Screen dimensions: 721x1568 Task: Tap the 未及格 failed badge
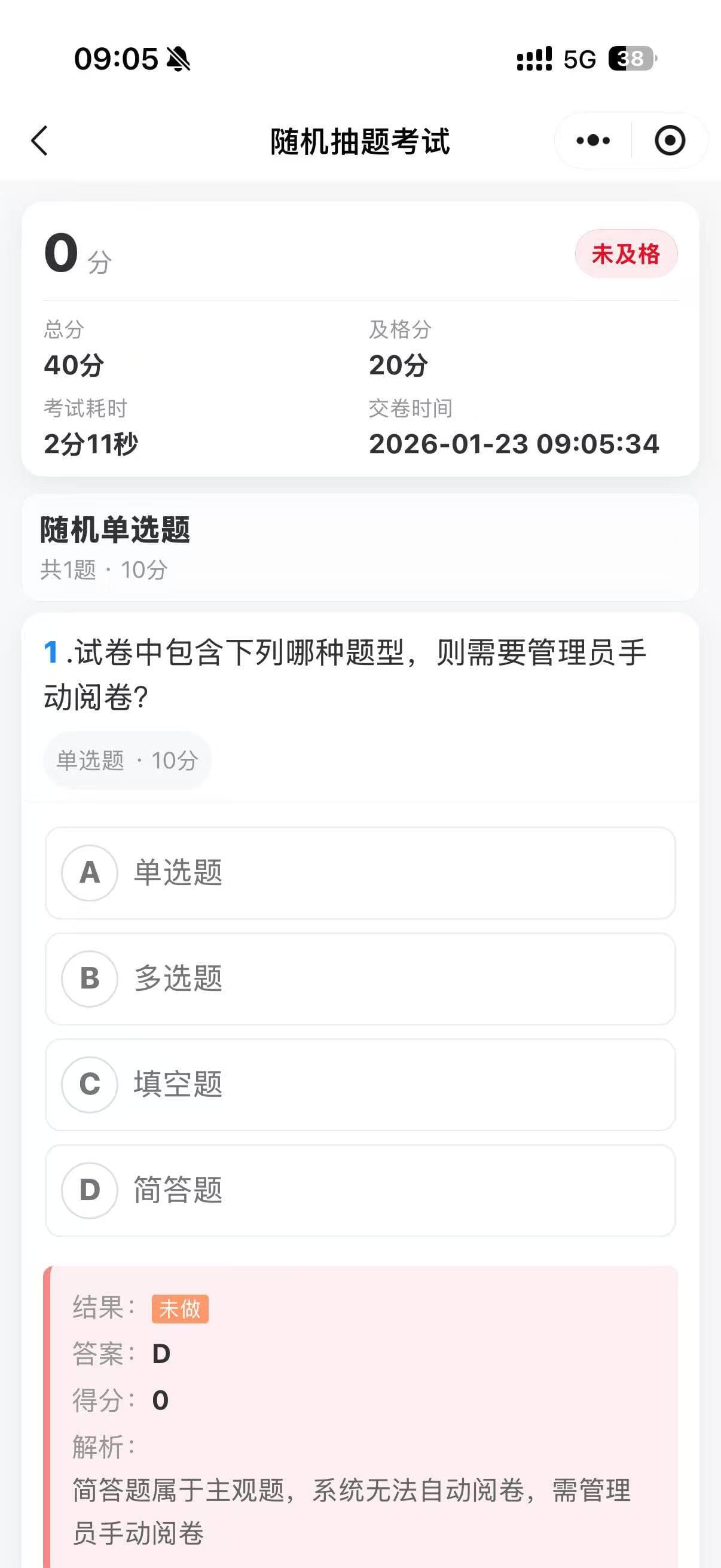(626, 254)
